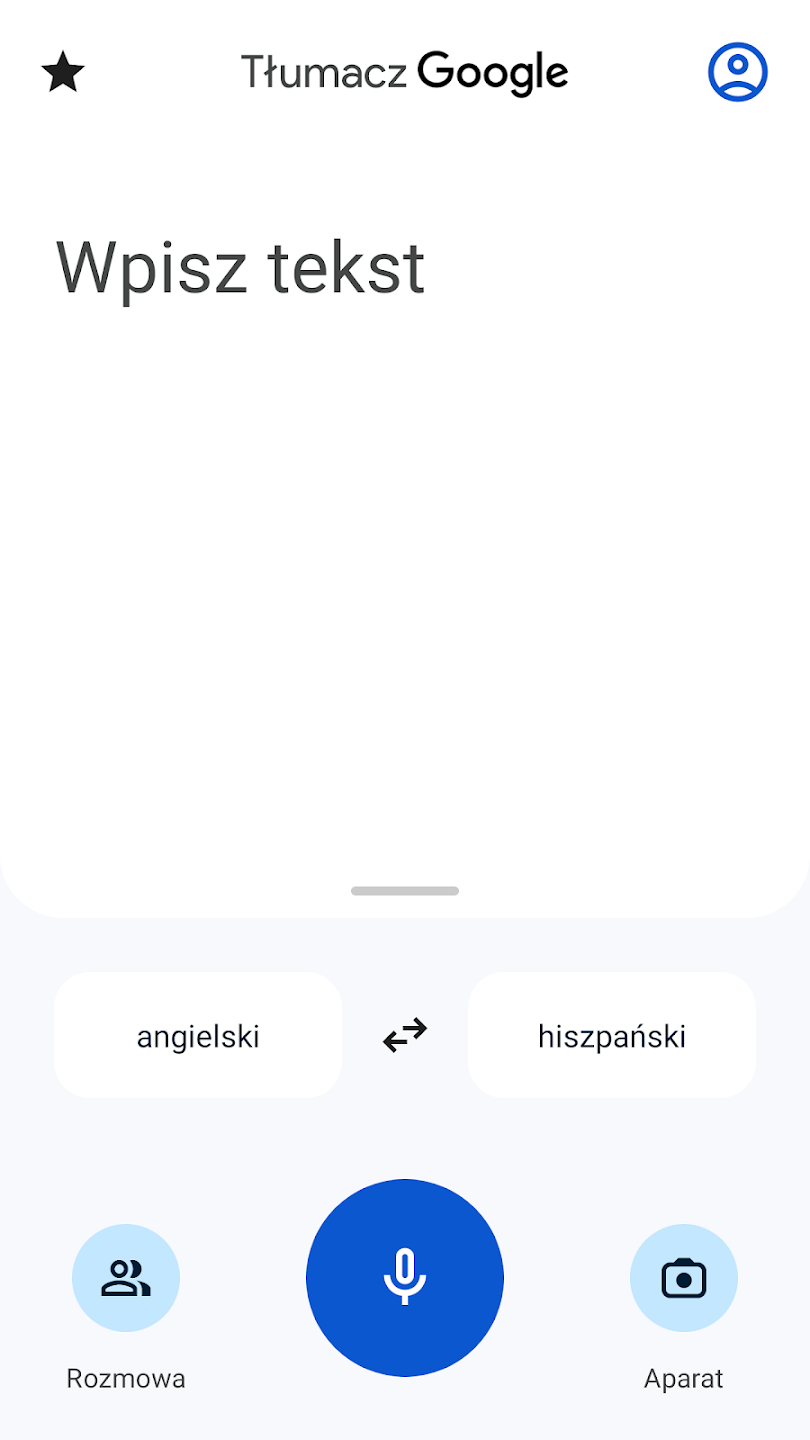Open the account profile icon
810x1440 pixels.
737,72
